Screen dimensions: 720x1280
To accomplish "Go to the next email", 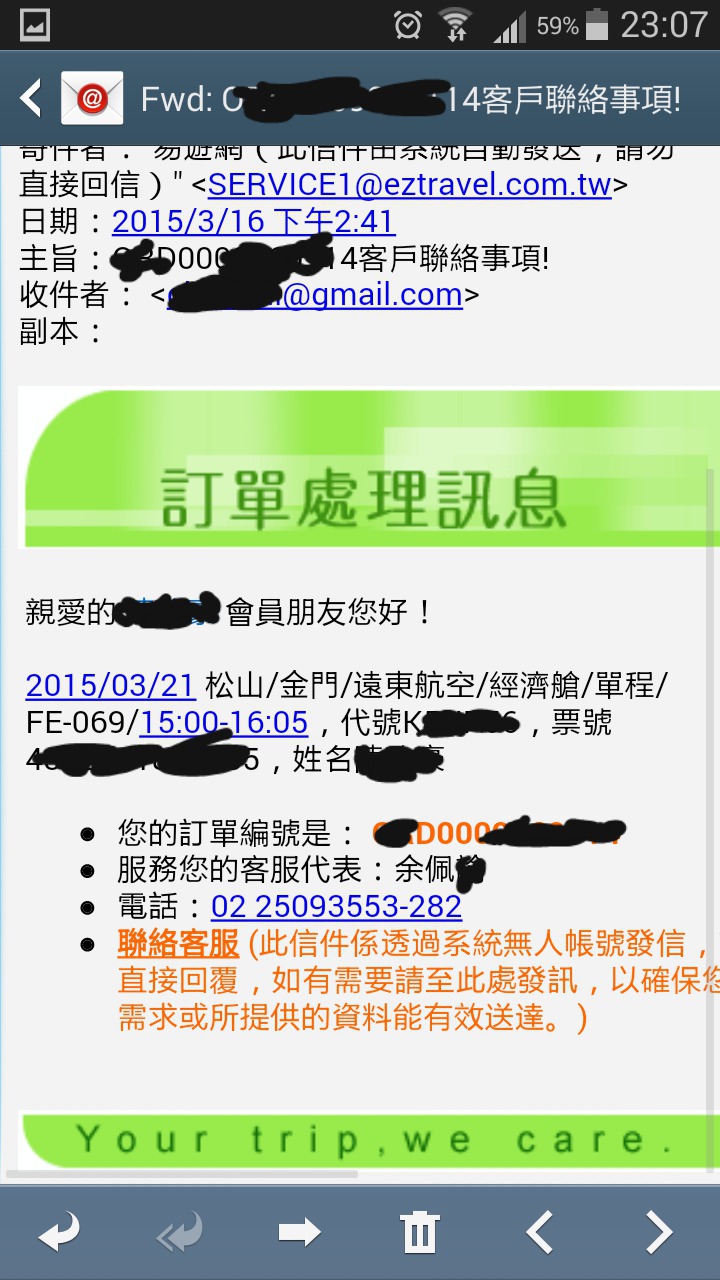I will coord(658,1232).
